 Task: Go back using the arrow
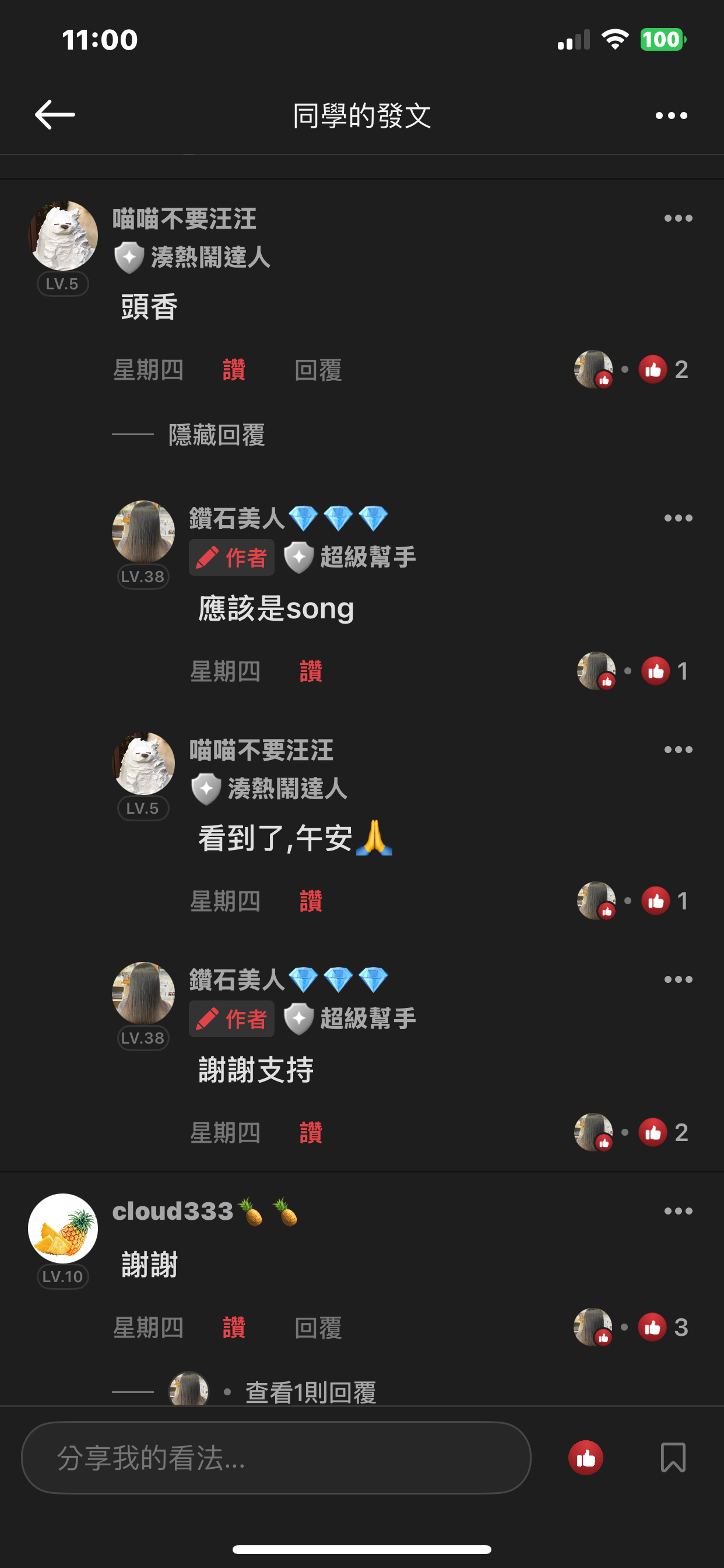click(x=55, y=114)
